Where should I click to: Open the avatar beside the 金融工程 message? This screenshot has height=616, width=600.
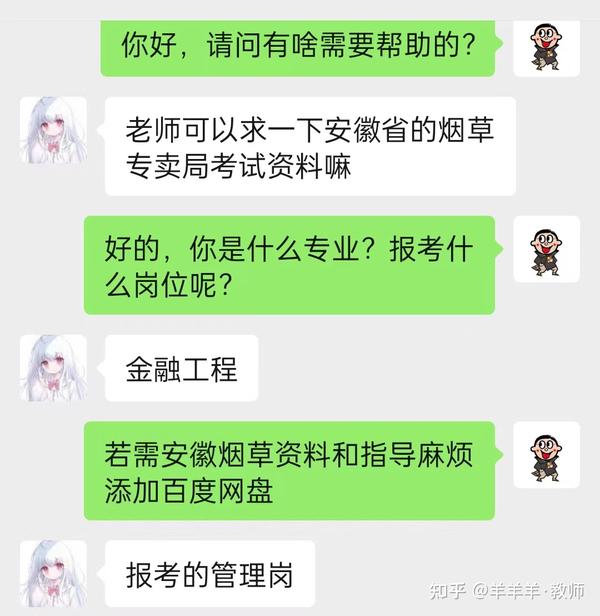[53, 368]
